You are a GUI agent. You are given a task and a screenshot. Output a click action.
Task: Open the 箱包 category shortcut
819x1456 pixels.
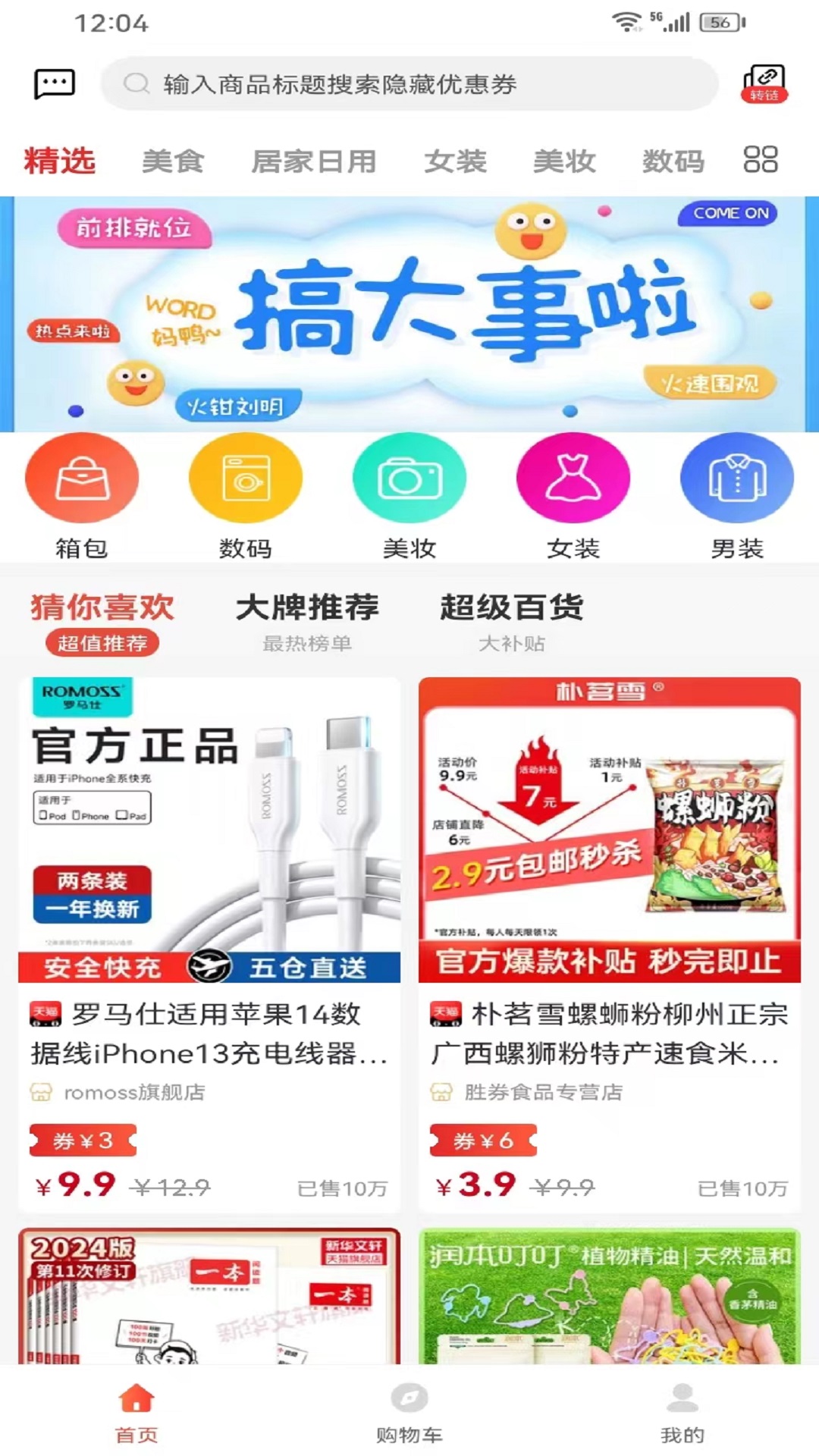[82, 497]
